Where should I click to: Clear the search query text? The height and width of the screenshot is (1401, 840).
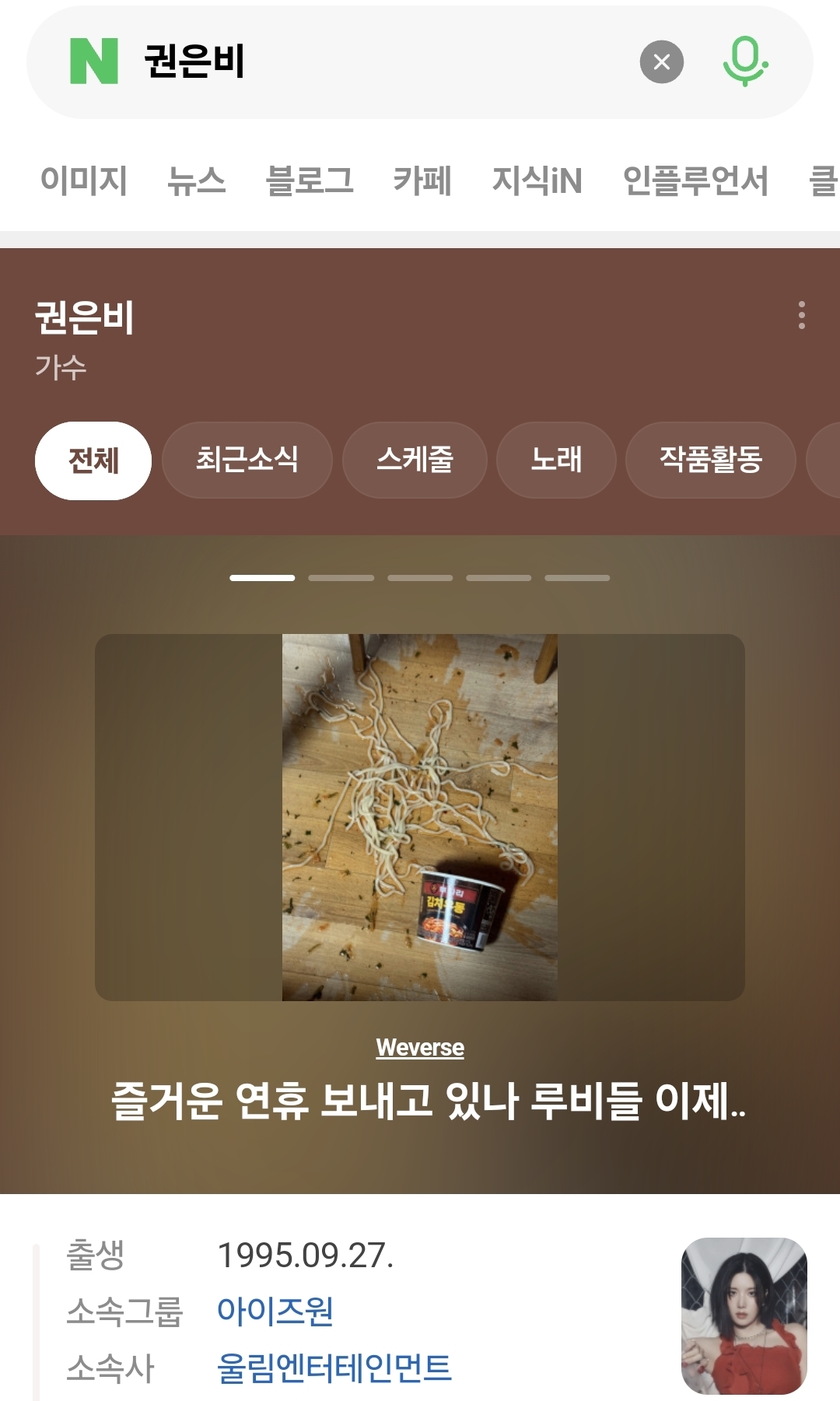click(661, 62)
